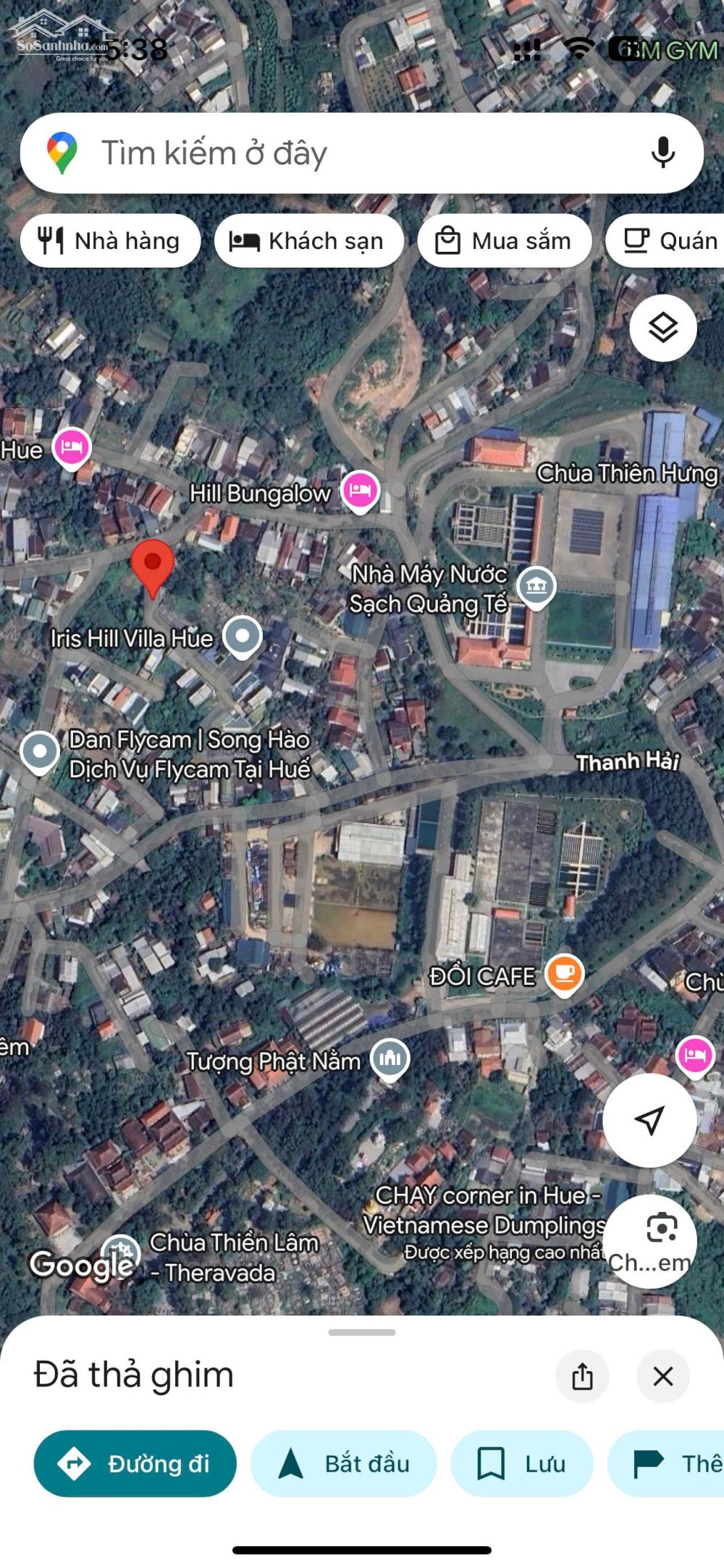Get directions with Đường đi
The width and height of the screenshot is (724, 1568).
click(x=135, y=1464)
